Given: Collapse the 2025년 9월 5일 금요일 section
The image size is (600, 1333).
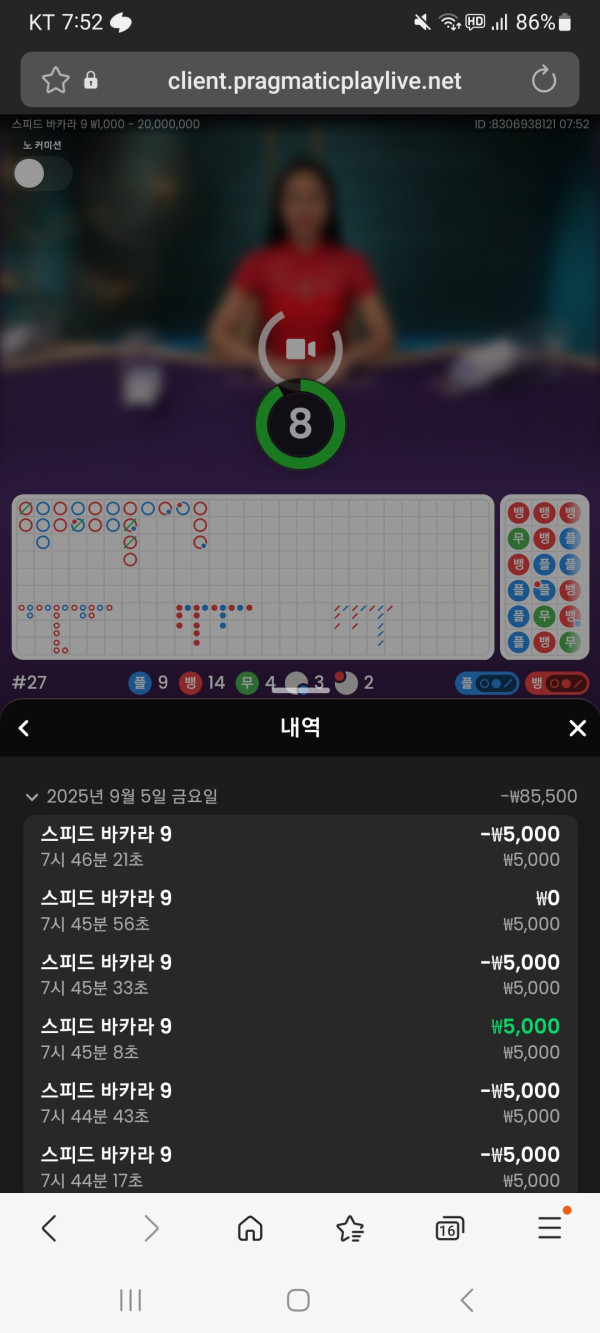Looking at the screenshot, I should (32, 797).
